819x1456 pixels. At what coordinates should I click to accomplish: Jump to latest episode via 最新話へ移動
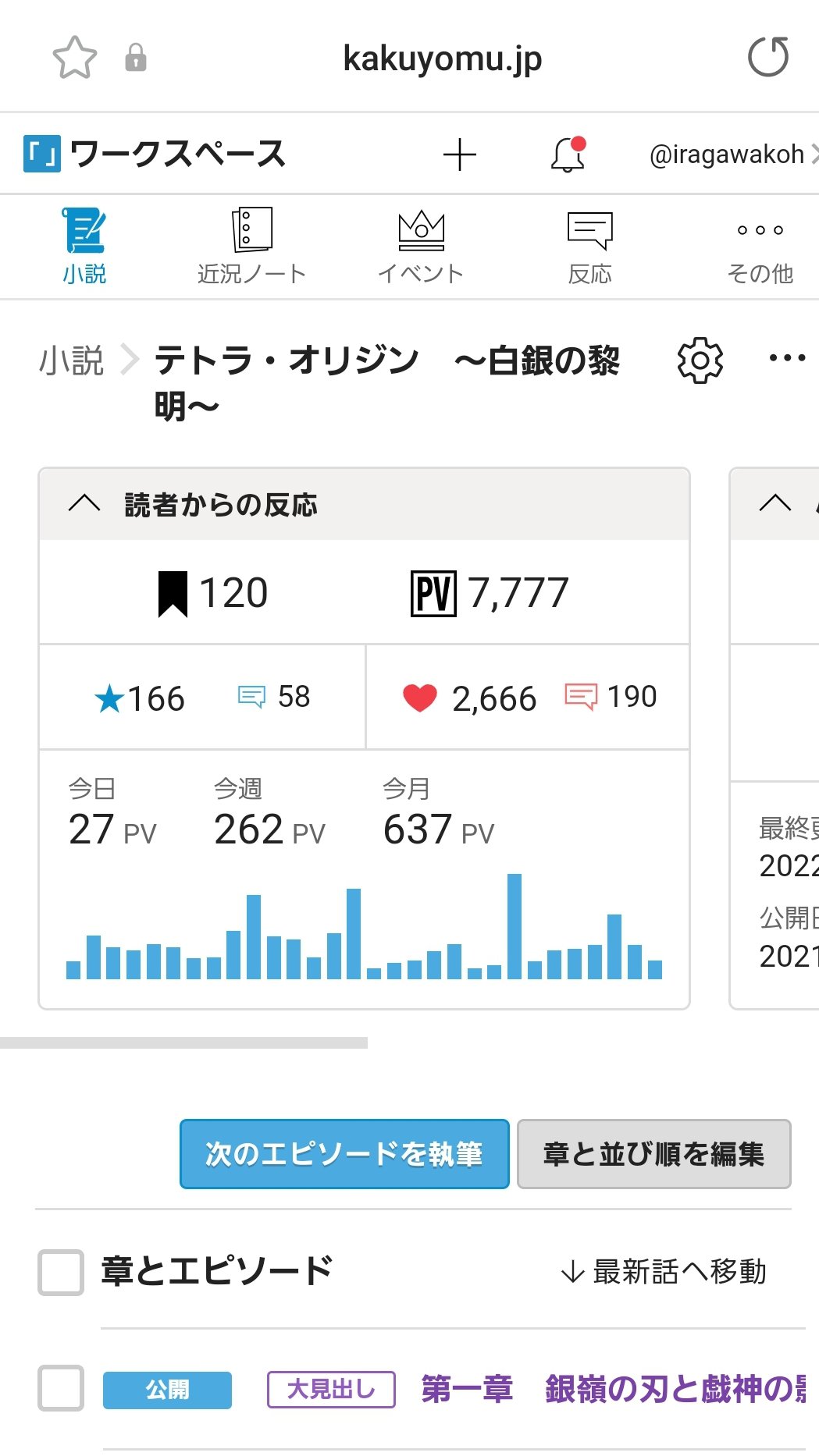pos(664,1272)
